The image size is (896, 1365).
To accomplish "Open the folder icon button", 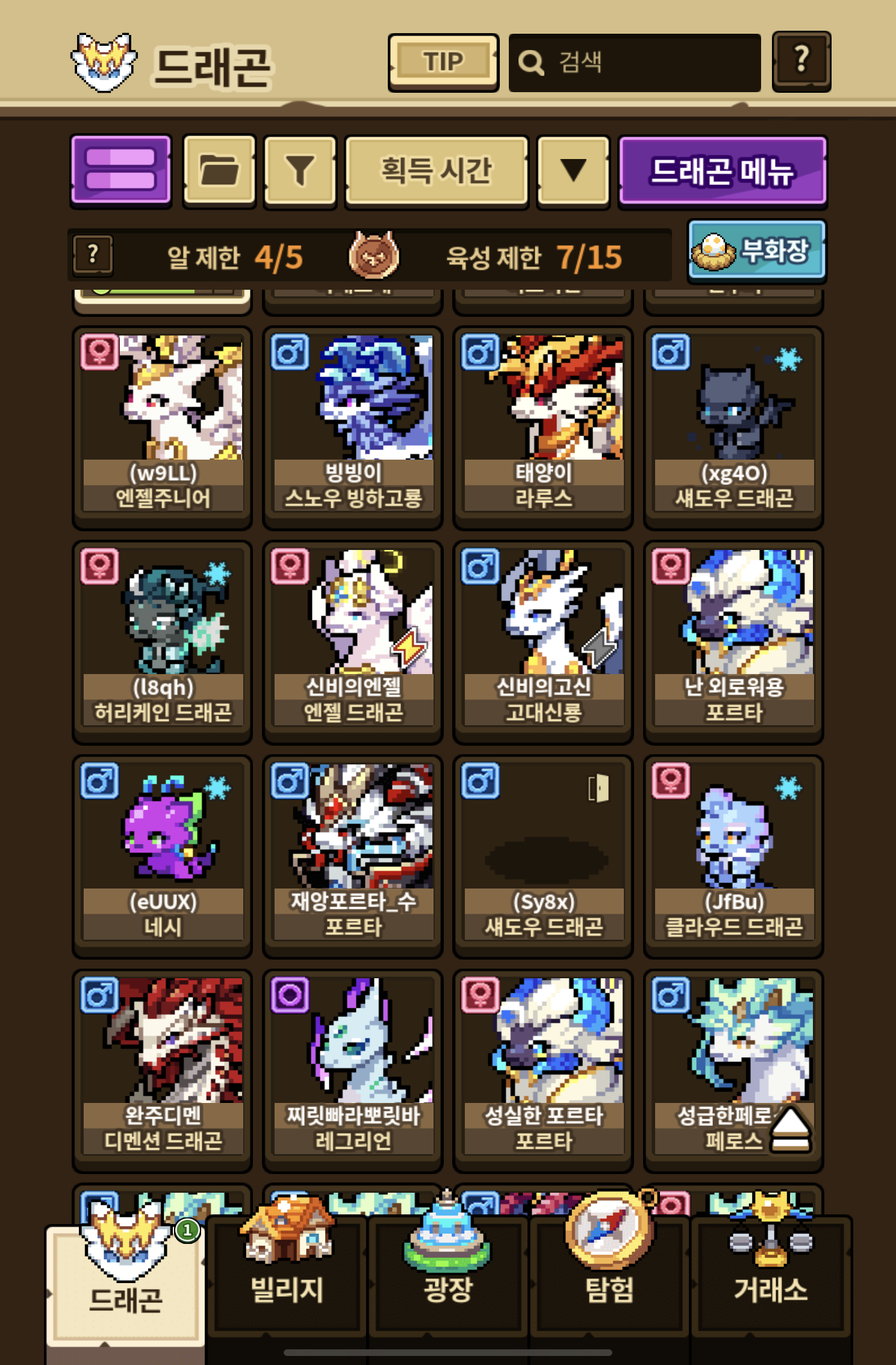I will (x=219, y=170).
